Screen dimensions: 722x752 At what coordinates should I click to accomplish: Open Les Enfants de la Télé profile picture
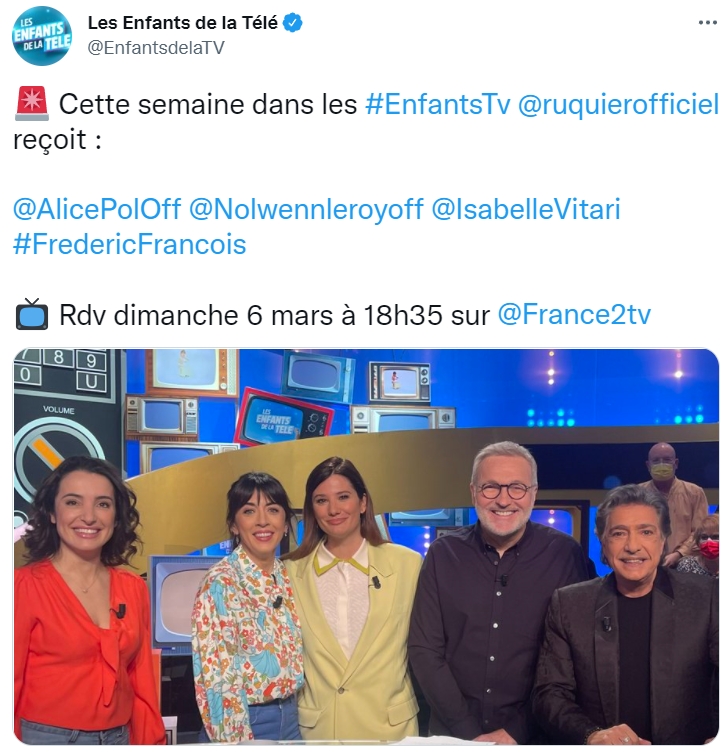[42, 36]
